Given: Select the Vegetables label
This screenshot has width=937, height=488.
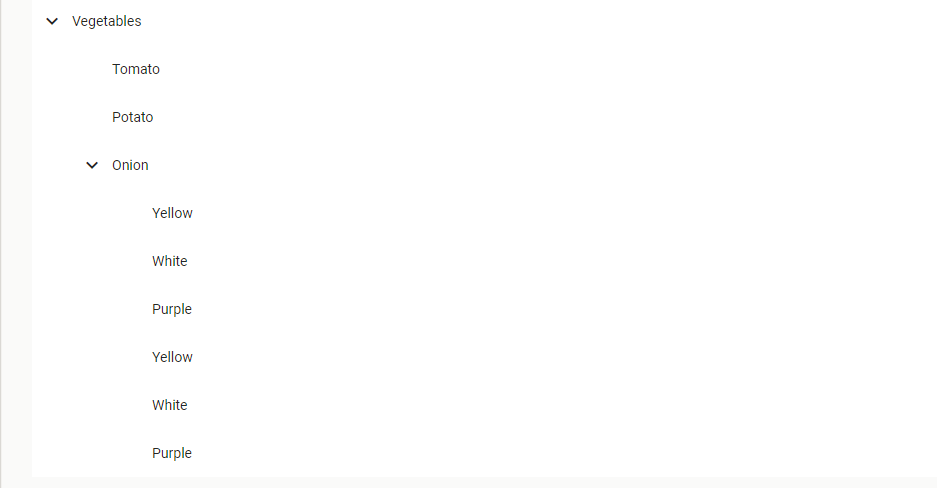Looking at the screenshot, I should (107, 21).
